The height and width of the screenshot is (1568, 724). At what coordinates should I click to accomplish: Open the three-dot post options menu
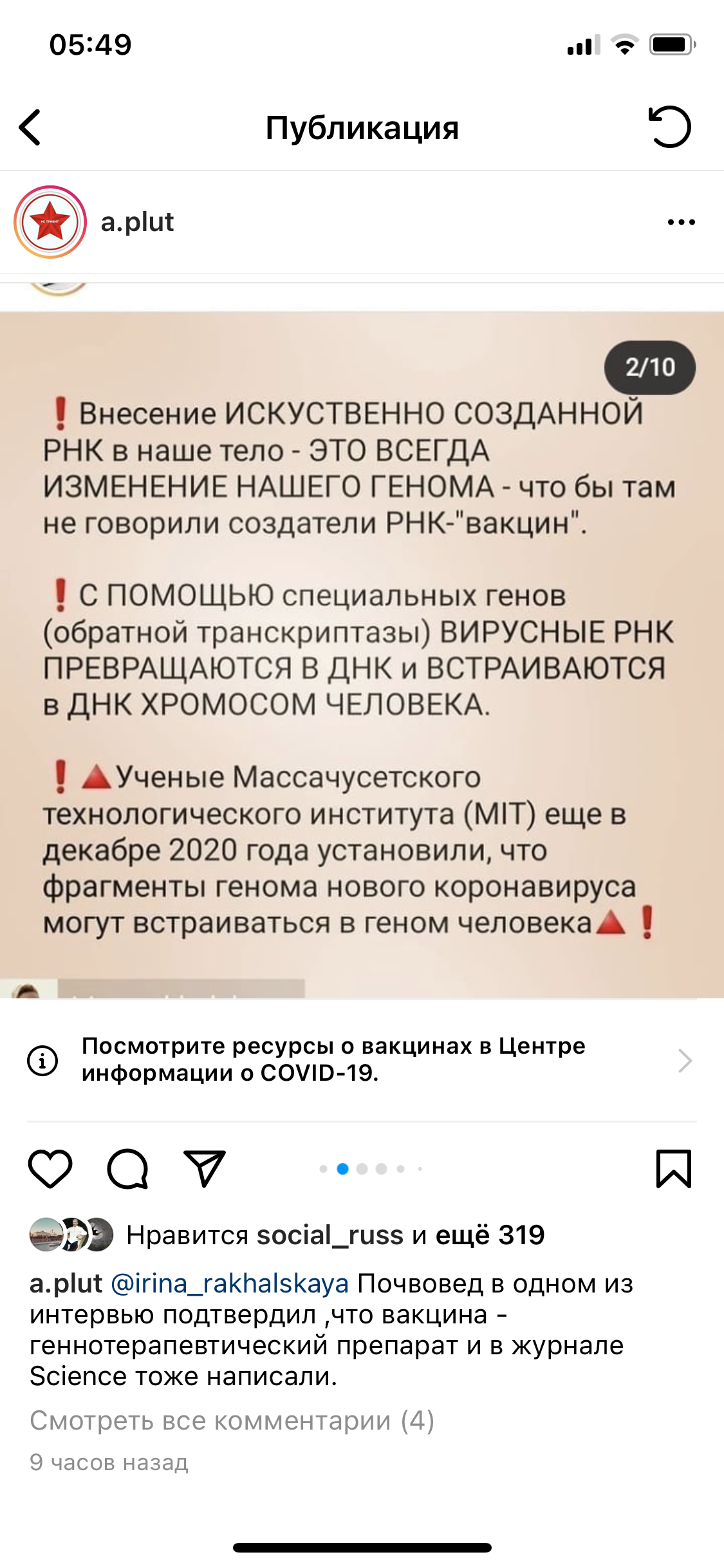(x=681, y=222)
